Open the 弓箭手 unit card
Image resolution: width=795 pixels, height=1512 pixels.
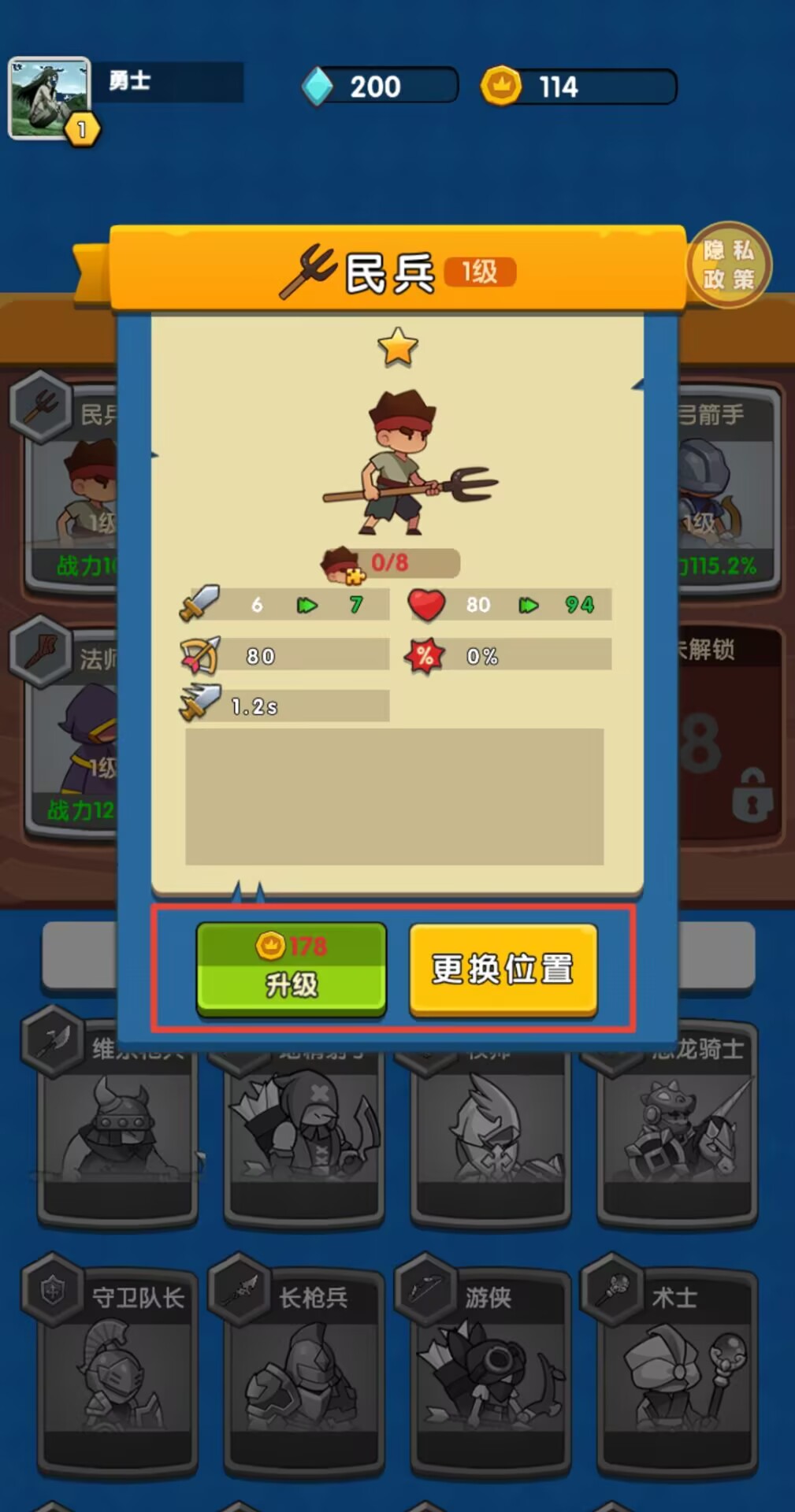[729, 488]
